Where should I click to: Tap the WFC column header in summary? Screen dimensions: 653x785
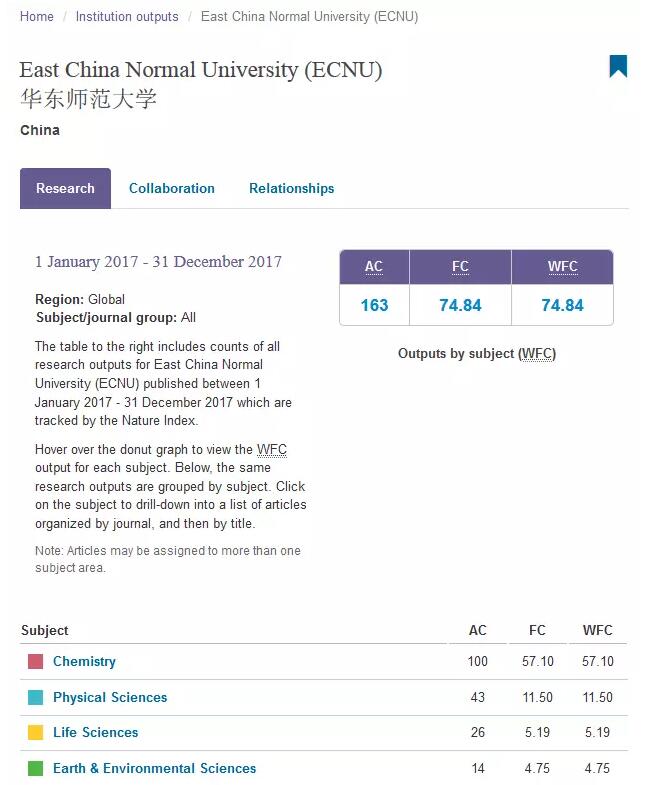coord(562,267)
